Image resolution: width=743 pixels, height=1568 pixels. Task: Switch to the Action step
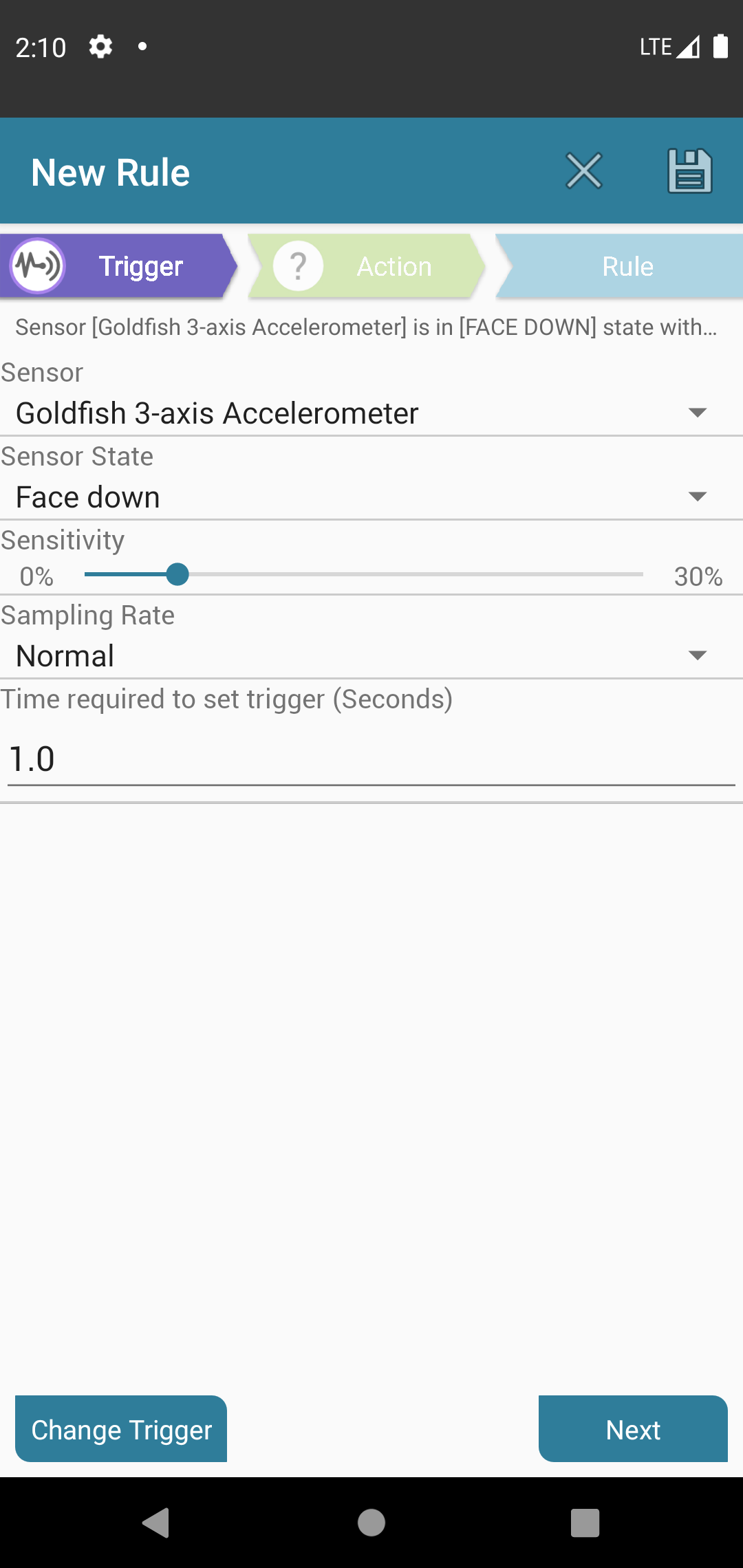coord(366,266)
